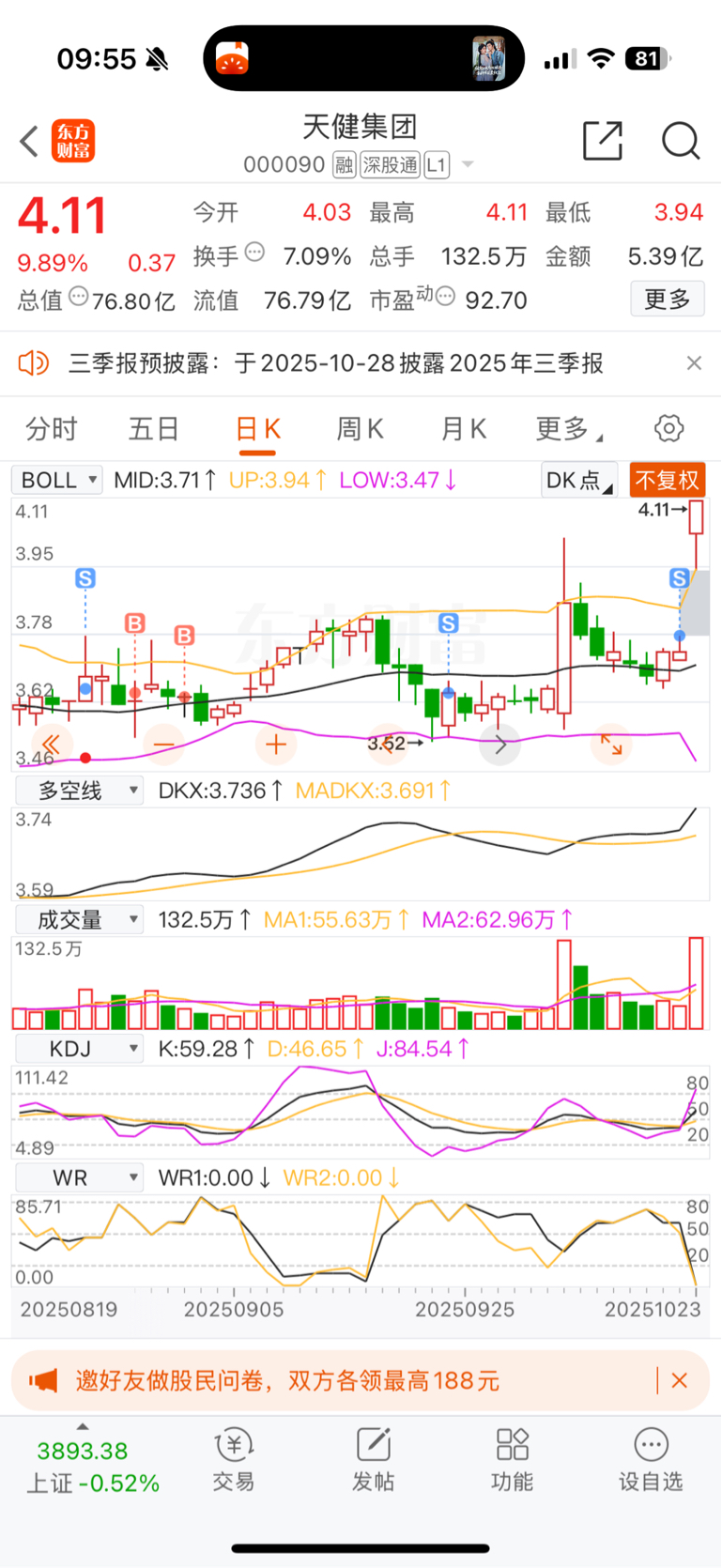The image size is (722, 1568).
Task: Switch to the 五日 chart tab
Action: (154, 429)
